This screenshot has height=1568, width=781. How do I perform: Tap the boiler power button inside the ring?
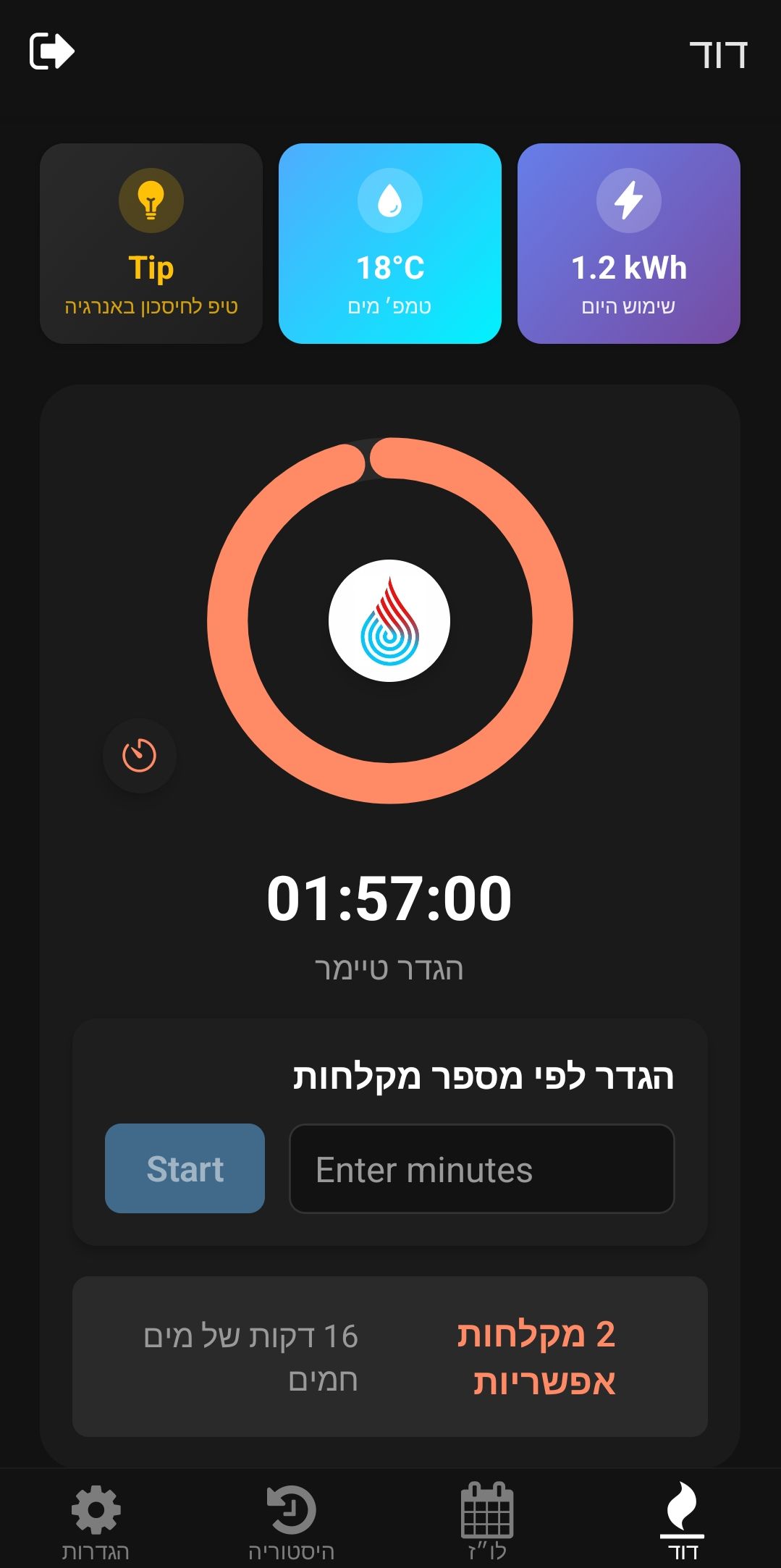389,620
